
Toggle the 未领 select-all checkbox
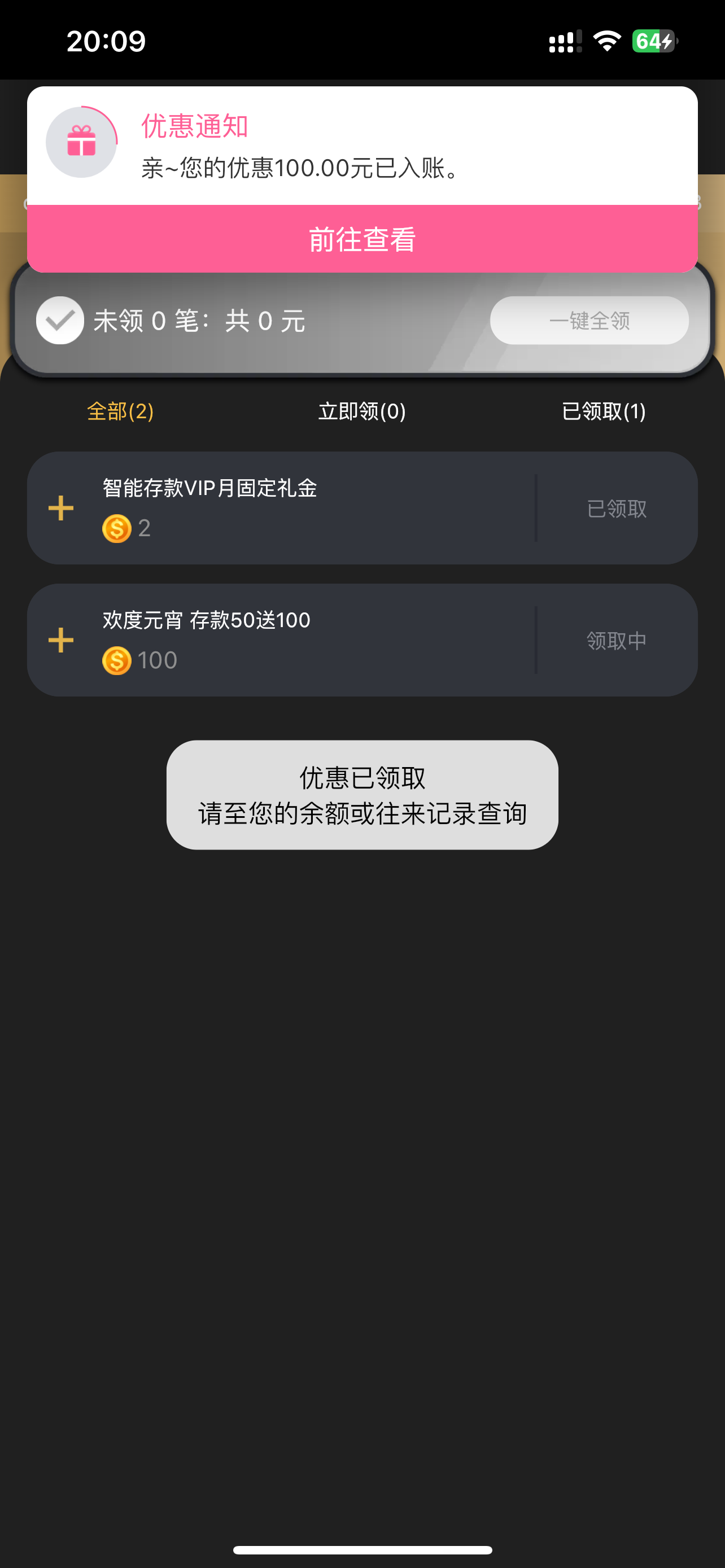tap(60, 320)
